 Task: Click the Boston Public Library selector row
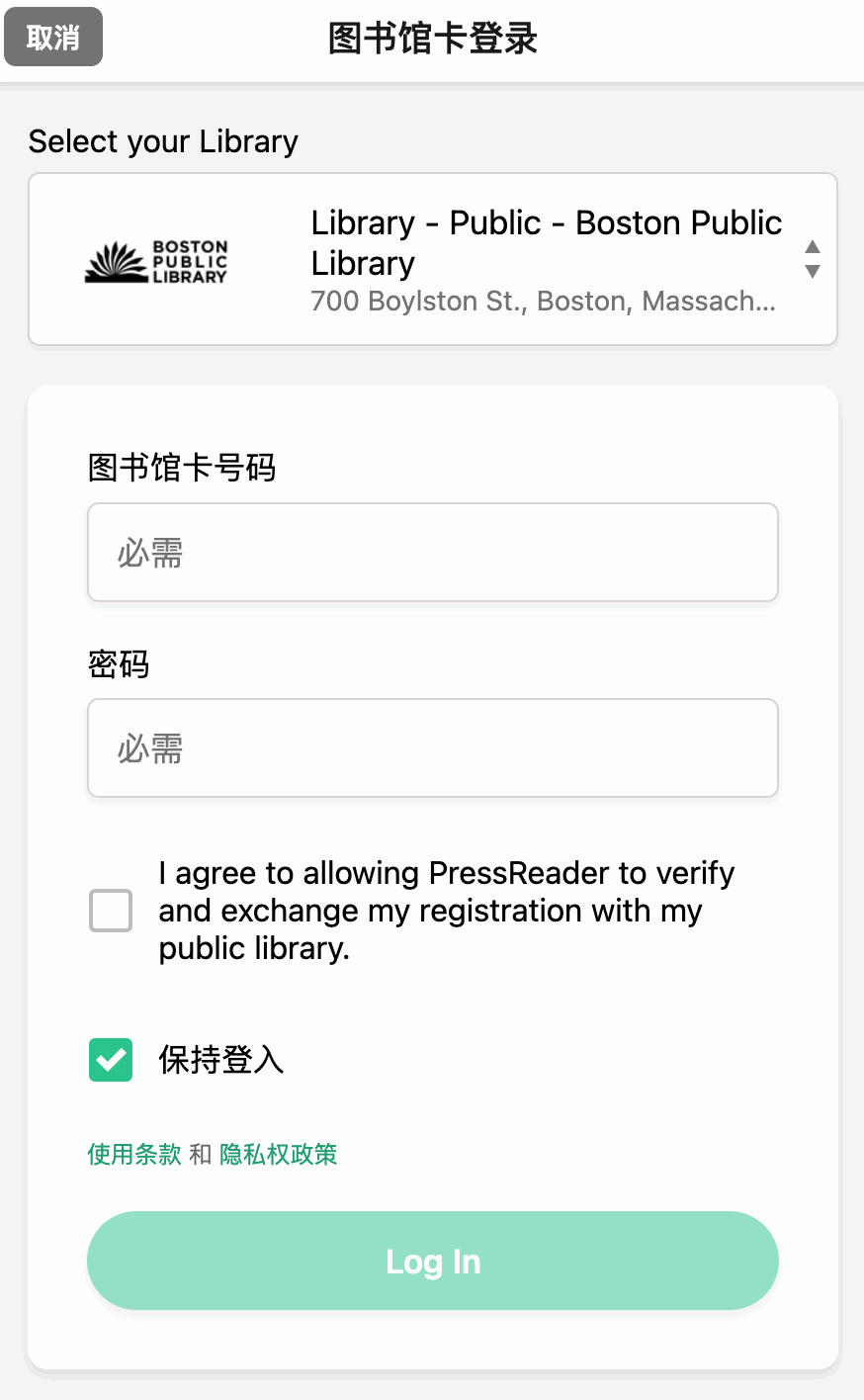coord(432,259)
